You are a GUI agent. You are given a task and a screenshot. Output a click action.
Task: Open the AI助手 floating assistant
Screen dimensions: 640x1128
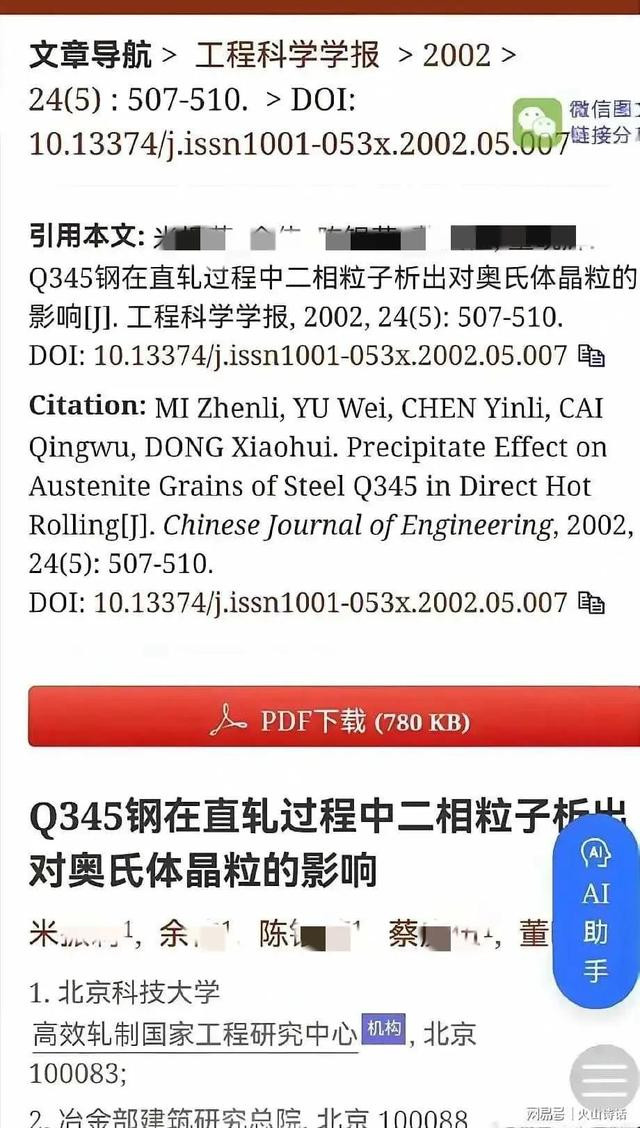pos(596,912)
